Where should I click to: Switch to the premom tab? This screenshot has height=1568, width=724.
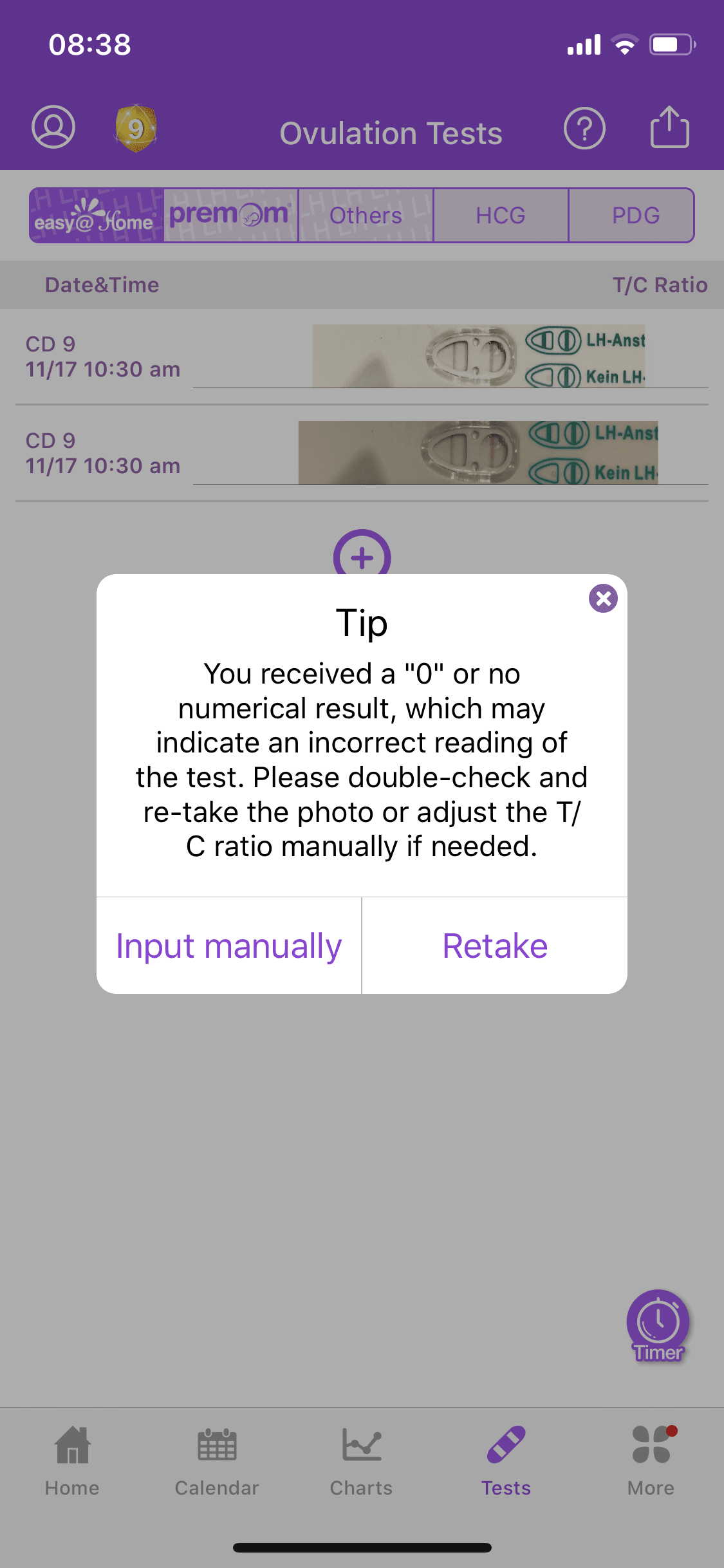230,216
